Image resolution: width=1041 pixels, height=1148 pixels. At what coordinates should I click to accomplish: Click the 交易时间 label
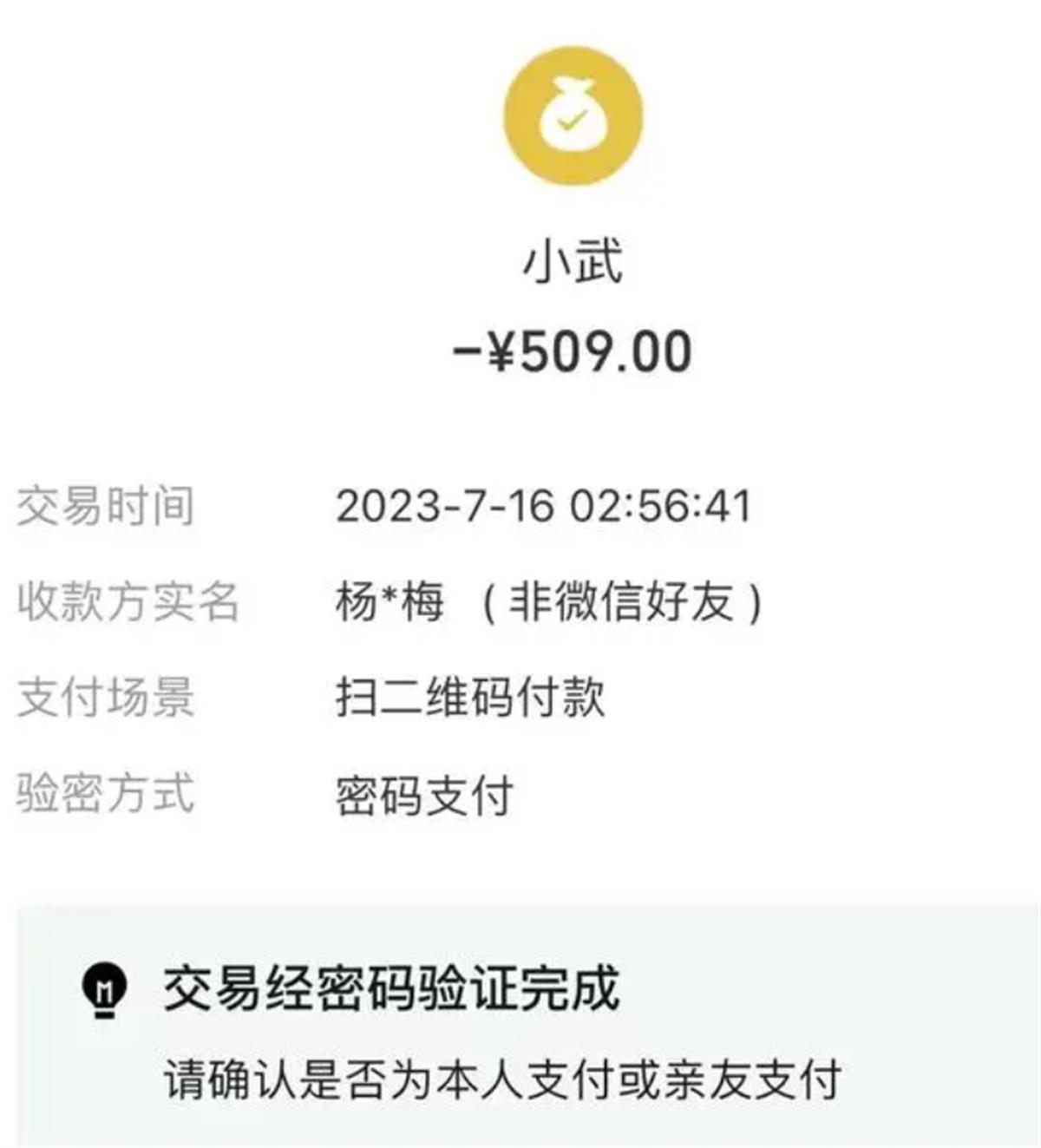pyautogui.click(x=106, y=507)
